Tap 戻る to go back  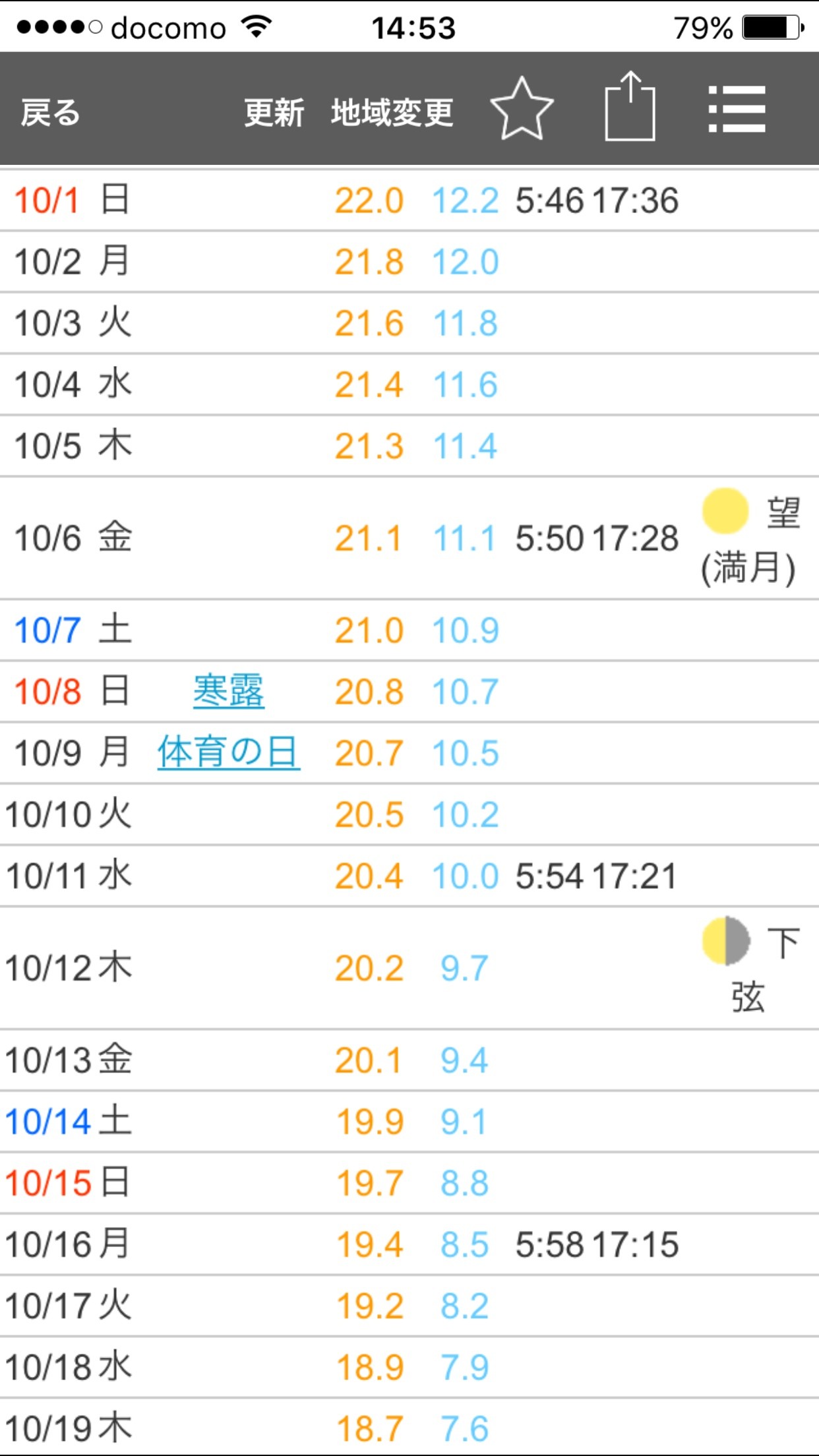50,112
